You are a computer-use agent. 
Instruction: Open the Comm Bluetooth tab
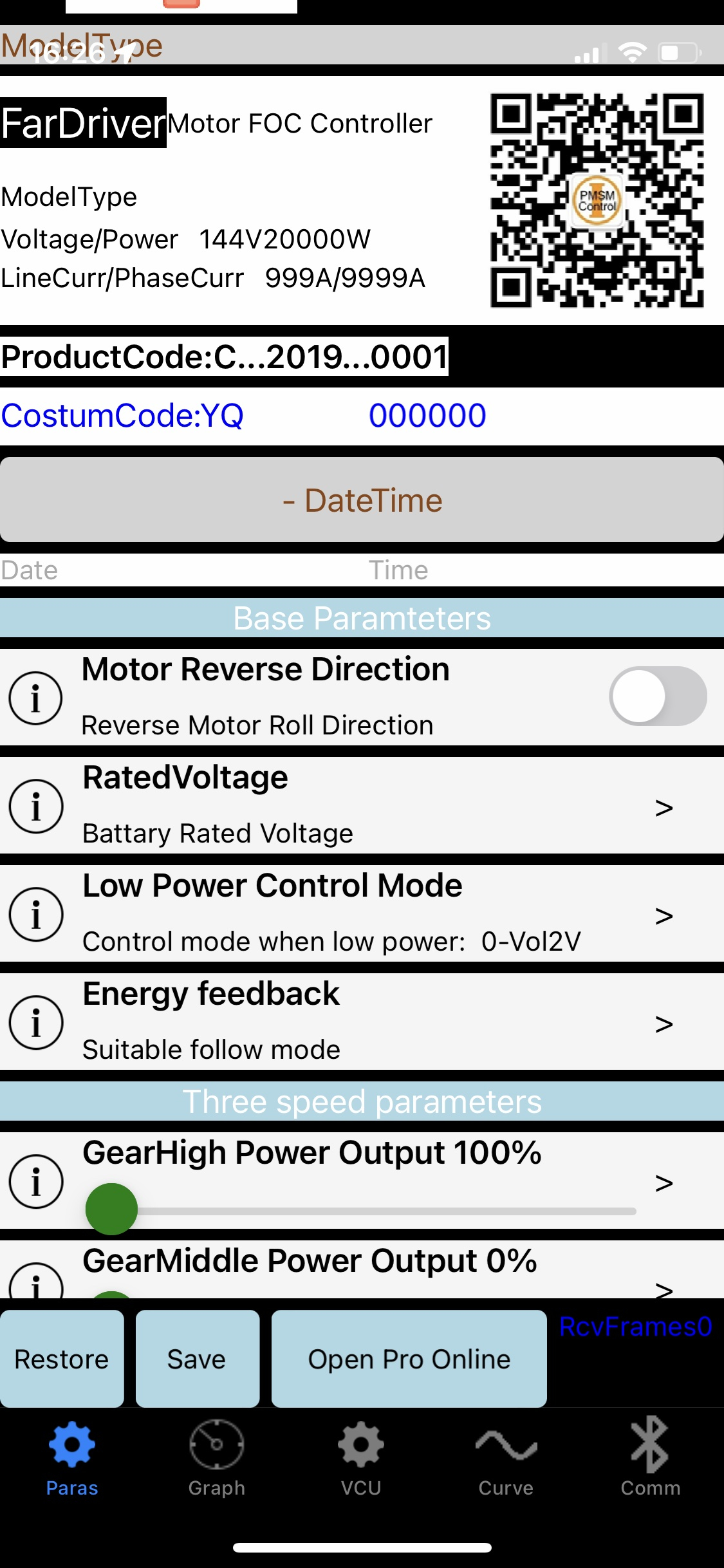[x=650, y=1458]
